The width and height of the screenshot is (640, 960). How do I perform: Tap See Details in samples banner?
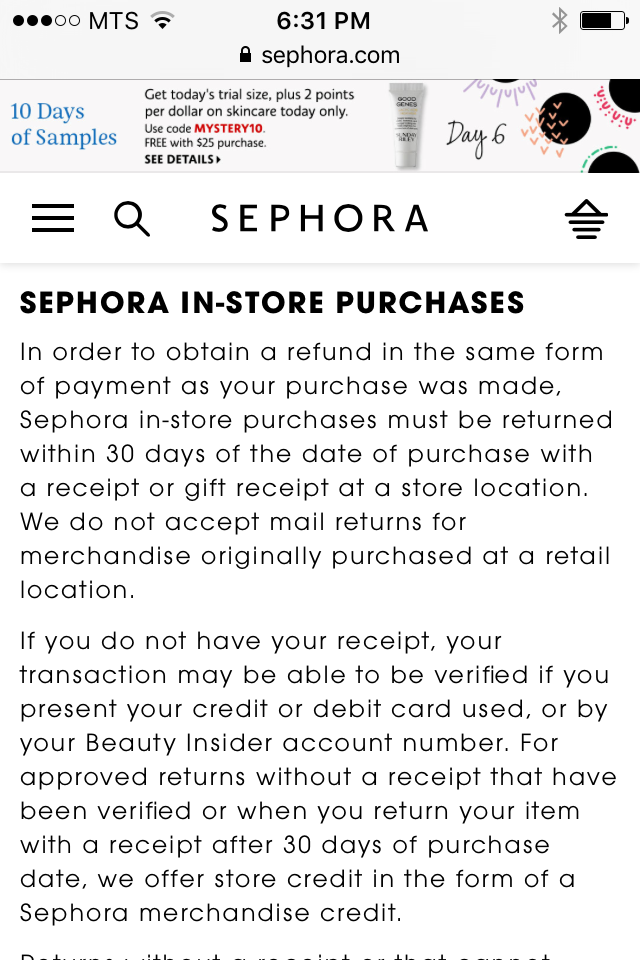pos(182,159)
